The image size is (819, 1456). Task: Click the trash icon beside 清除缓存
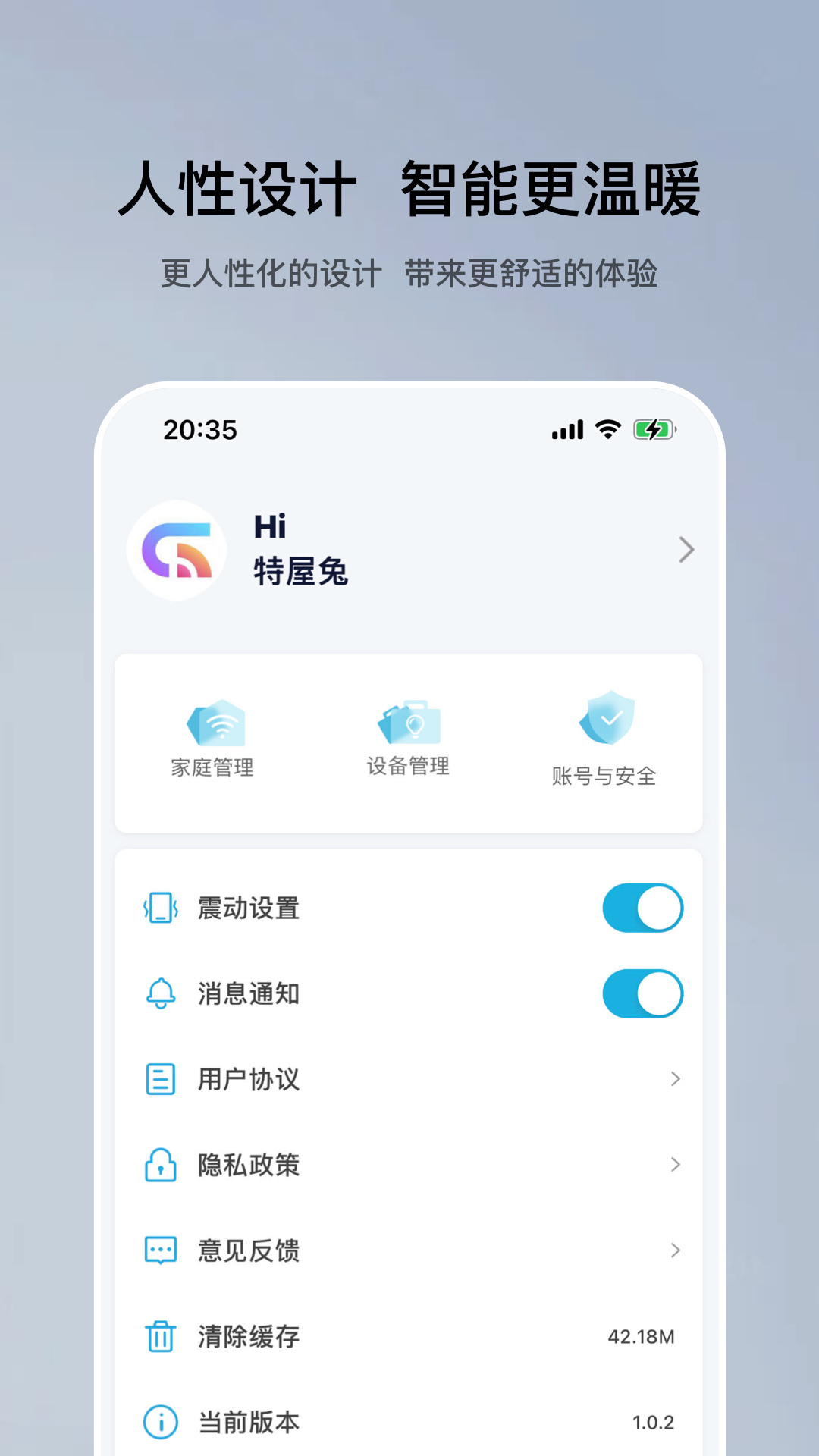[x=158, y=1337]
